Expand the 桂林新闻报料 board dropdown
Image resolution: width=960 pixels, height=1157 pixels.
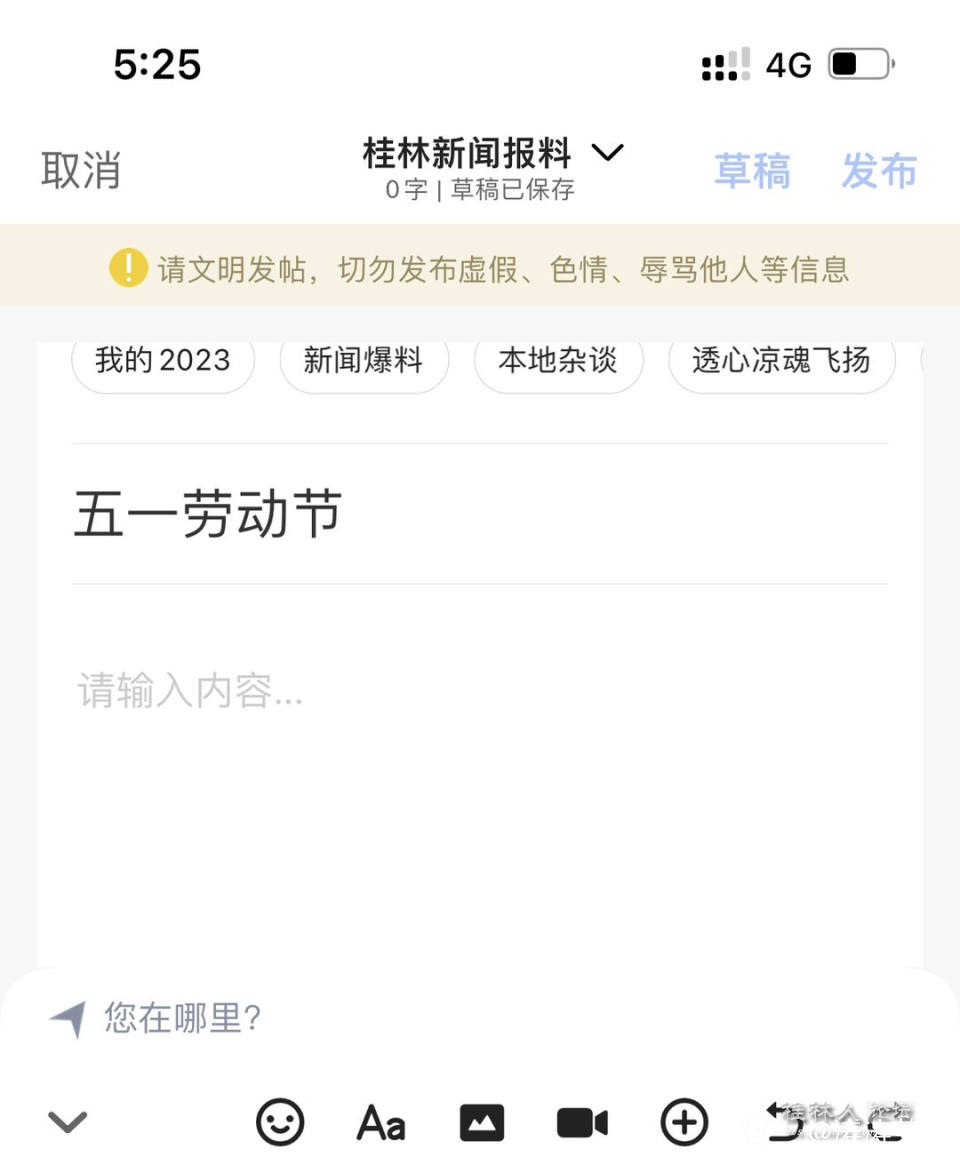pyautogui.click(x=607, y=153)
